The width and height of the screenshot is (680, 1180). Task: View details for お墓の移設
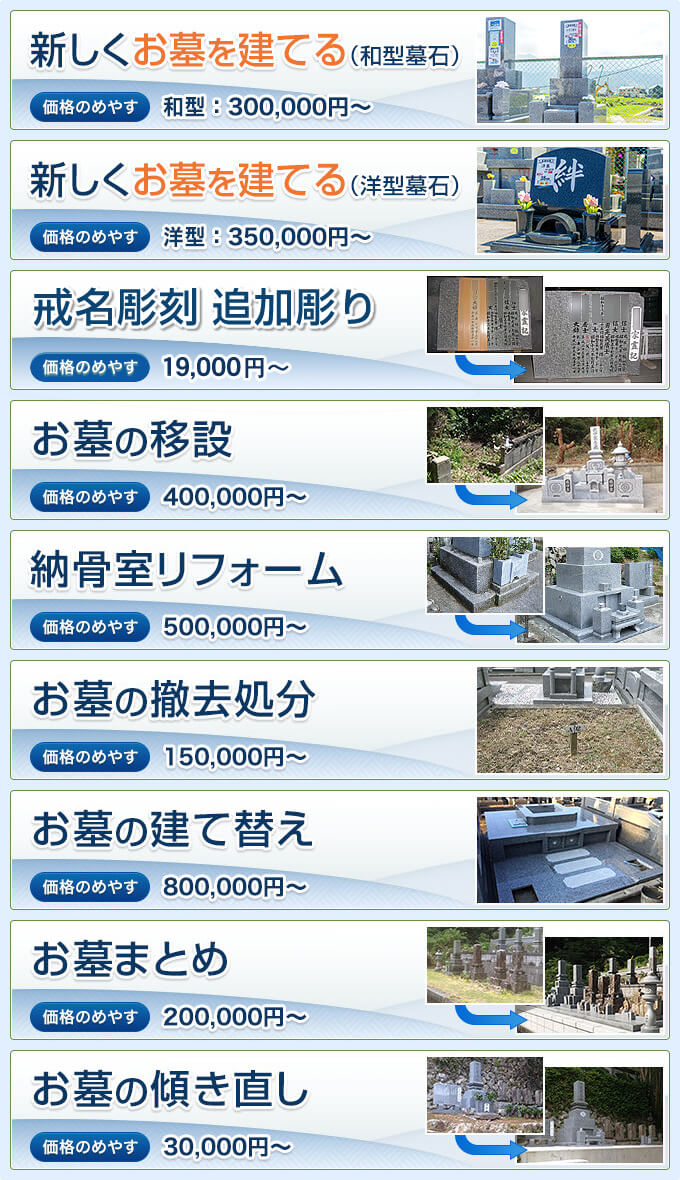[x=340, y=461]
